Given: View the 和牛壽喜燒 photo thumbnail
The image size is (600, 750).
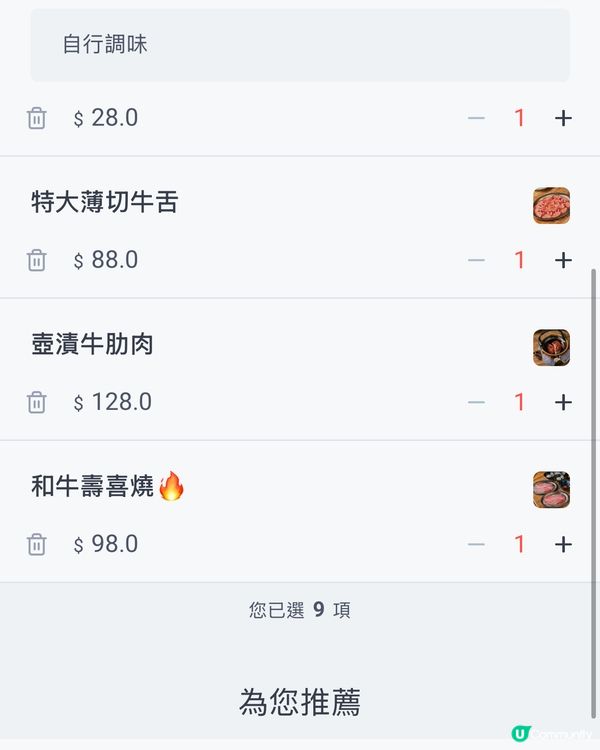Looking at the screenshot, I should 551,489.
